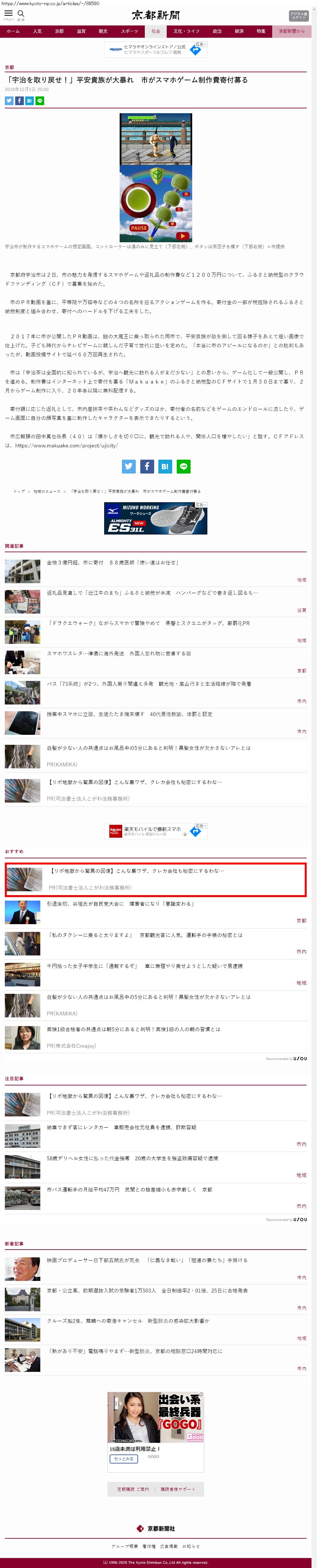
Task: Open the バス「73系統」 article
Action: tap(149, 684)
